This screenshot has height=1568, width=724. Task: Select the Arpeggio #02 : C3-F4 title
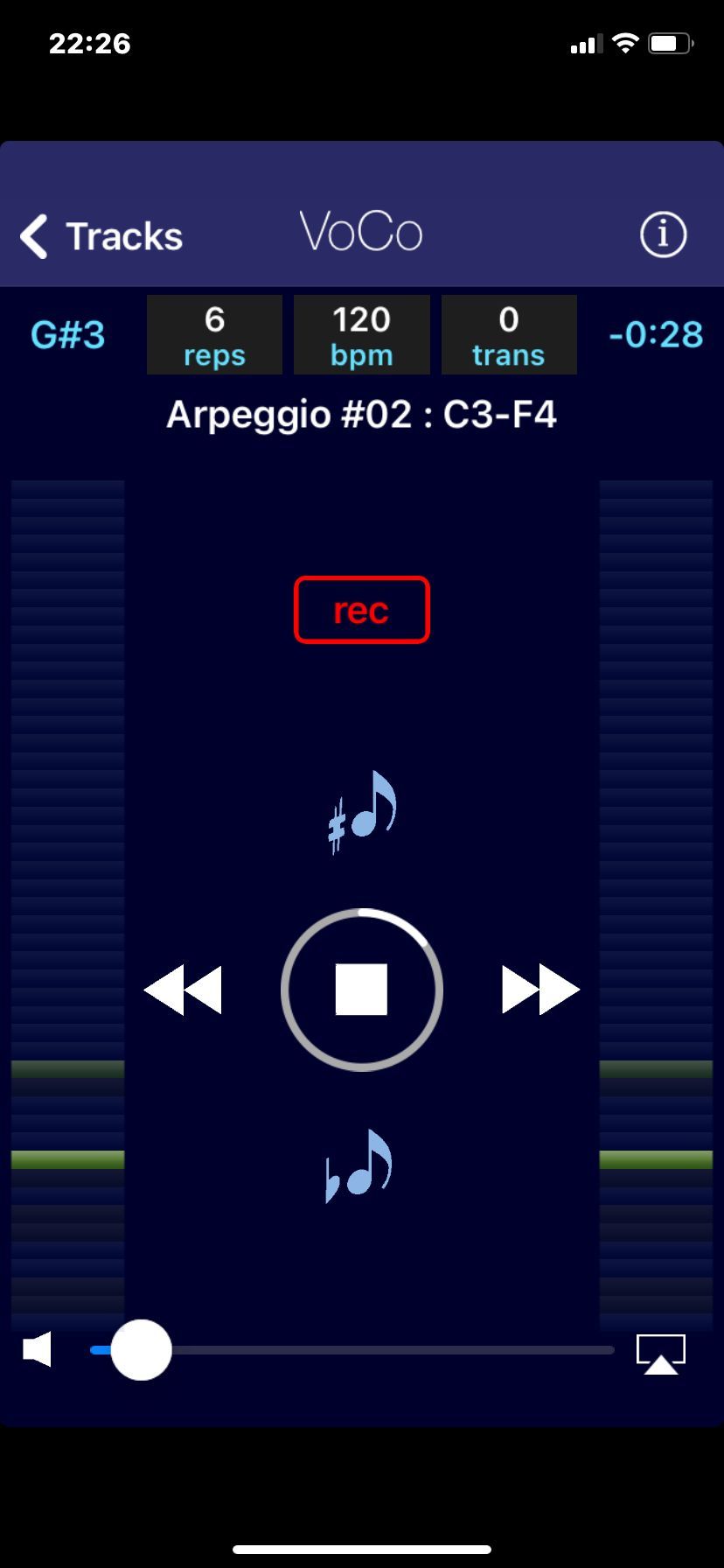point(361,413)
